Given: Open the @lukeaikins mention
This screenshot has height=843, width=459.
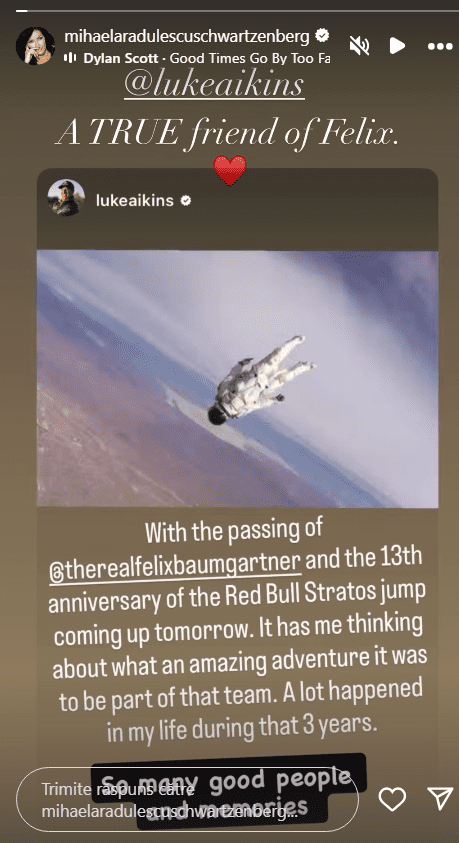Looking at the screenshot, I should 214,85.
